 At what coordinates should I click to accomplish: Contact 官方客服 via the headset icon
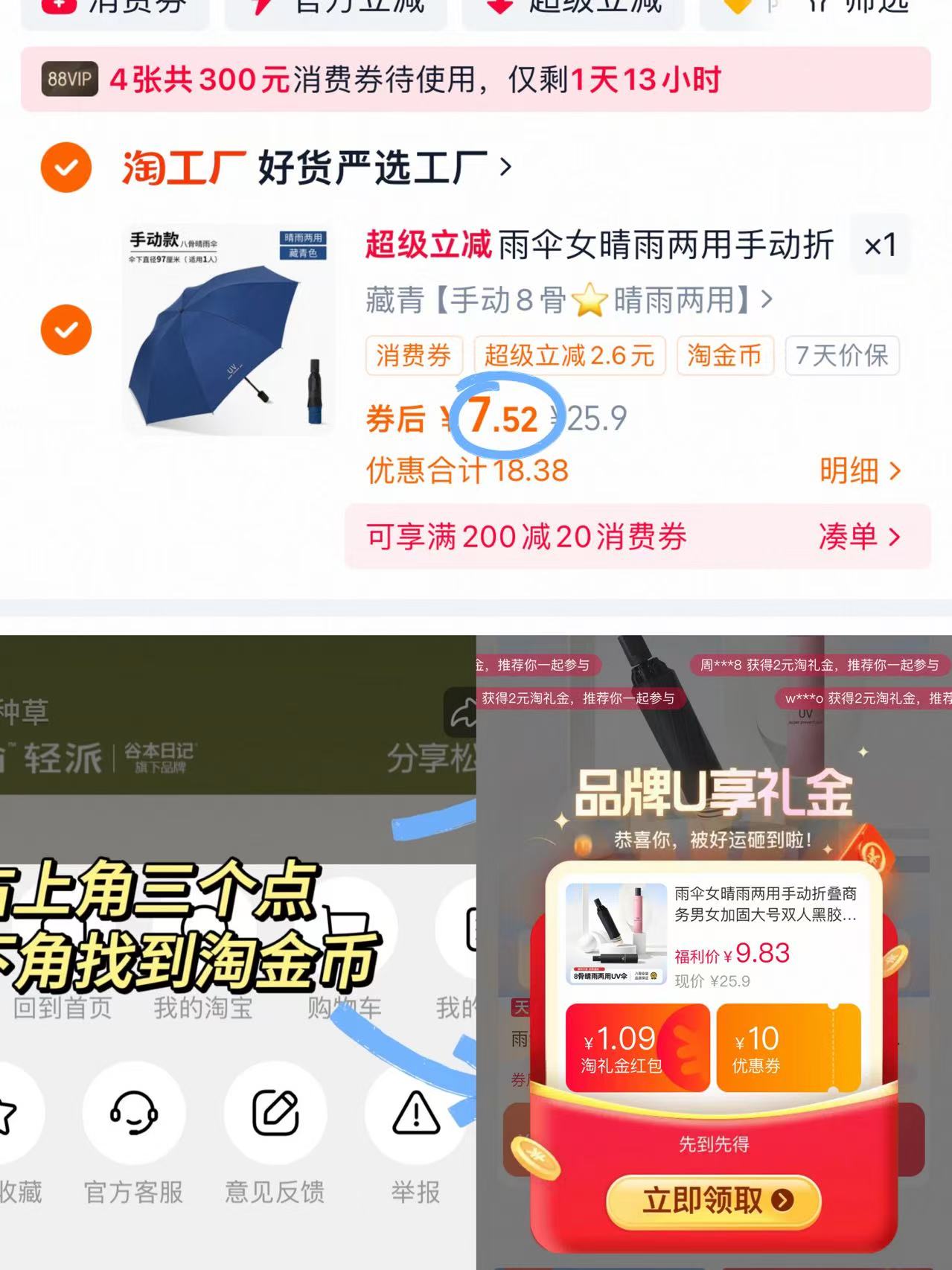pyautogui.click(x=134, y=1113)
